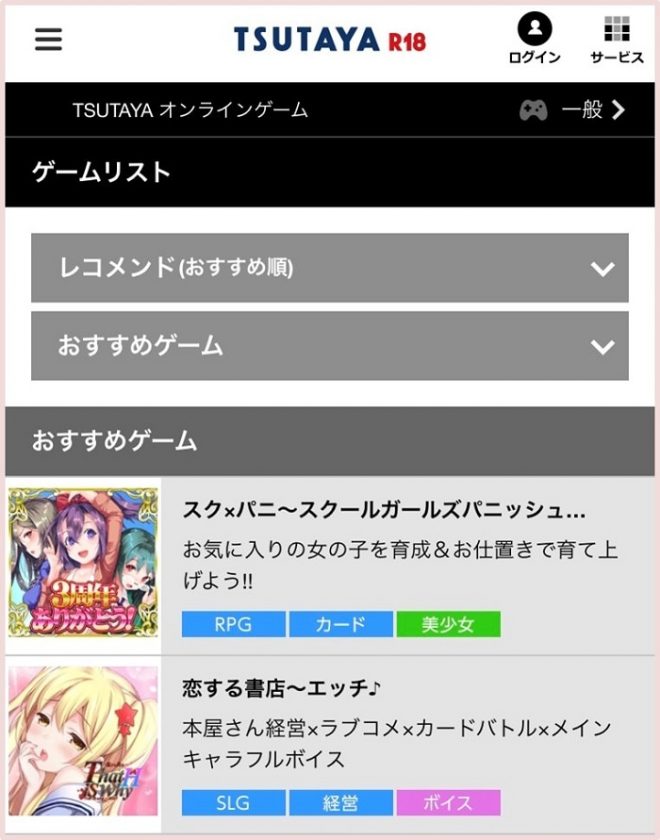
Task: Expand the レコメンド(おすすめ順) sort dropdown
Action: click(x=329, y=268)
